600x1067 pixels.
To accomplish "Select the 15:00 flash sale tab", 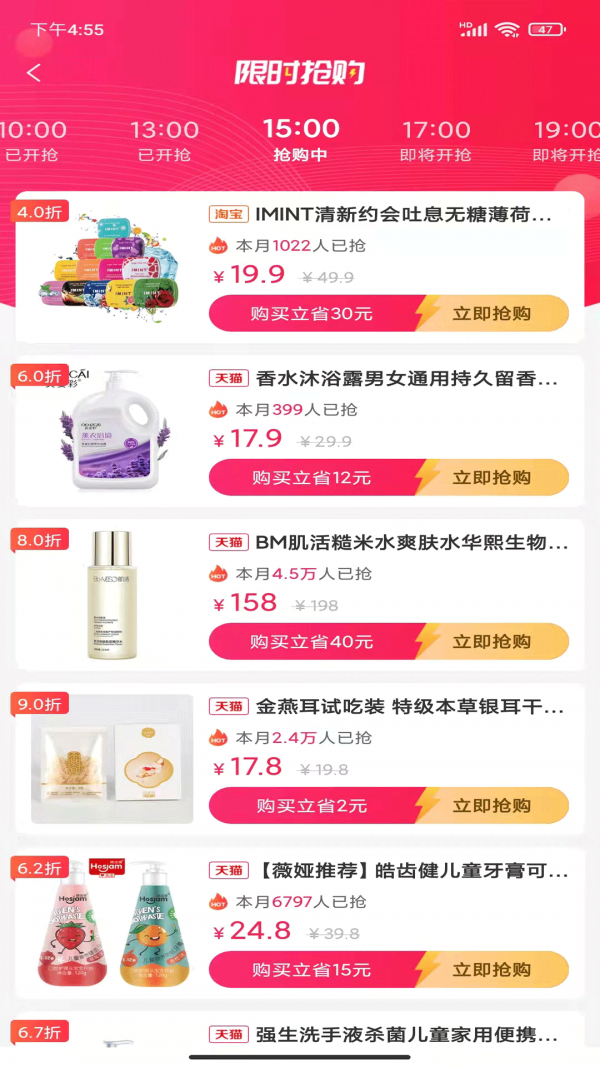I will coord(300,140).
